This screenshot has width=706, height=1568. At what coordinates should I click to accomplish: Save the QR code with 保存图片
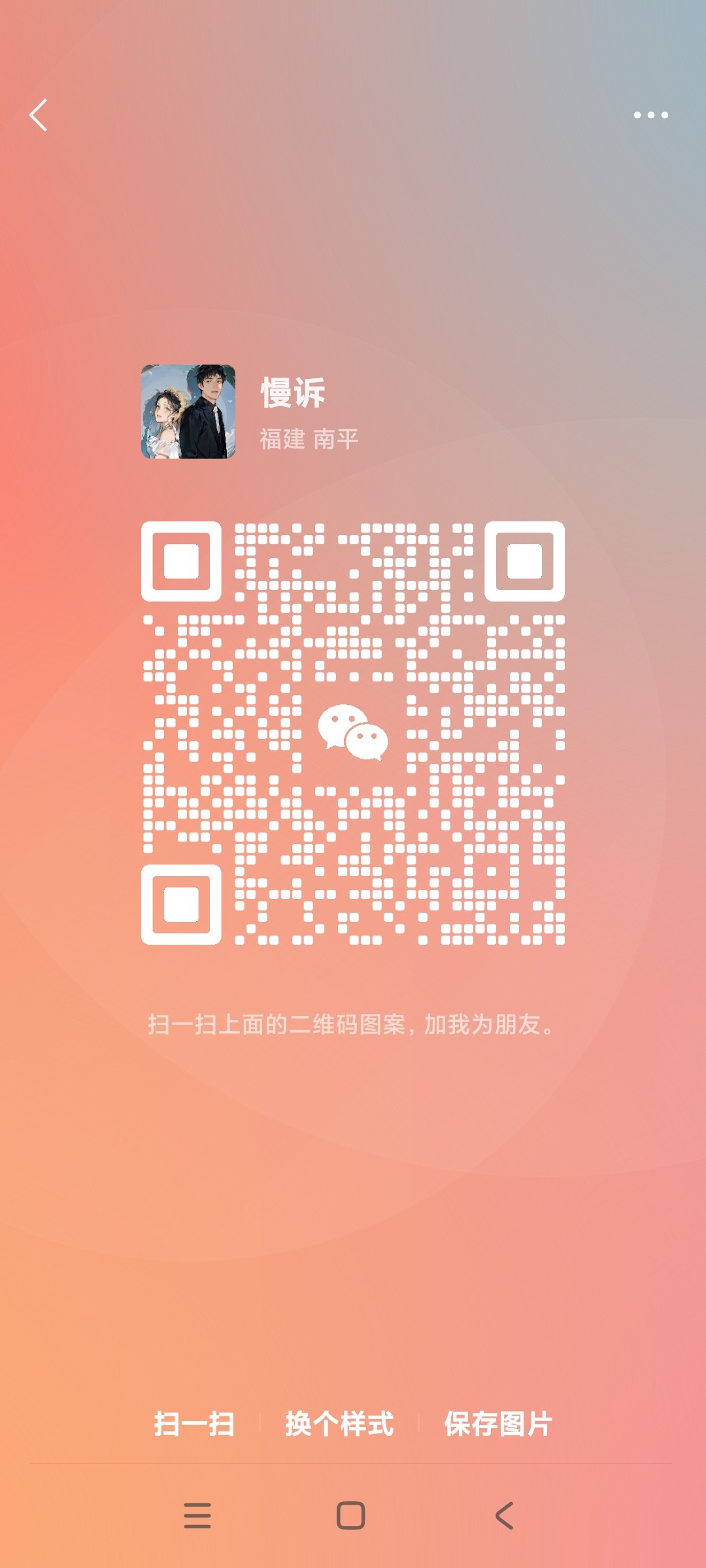498,1424
